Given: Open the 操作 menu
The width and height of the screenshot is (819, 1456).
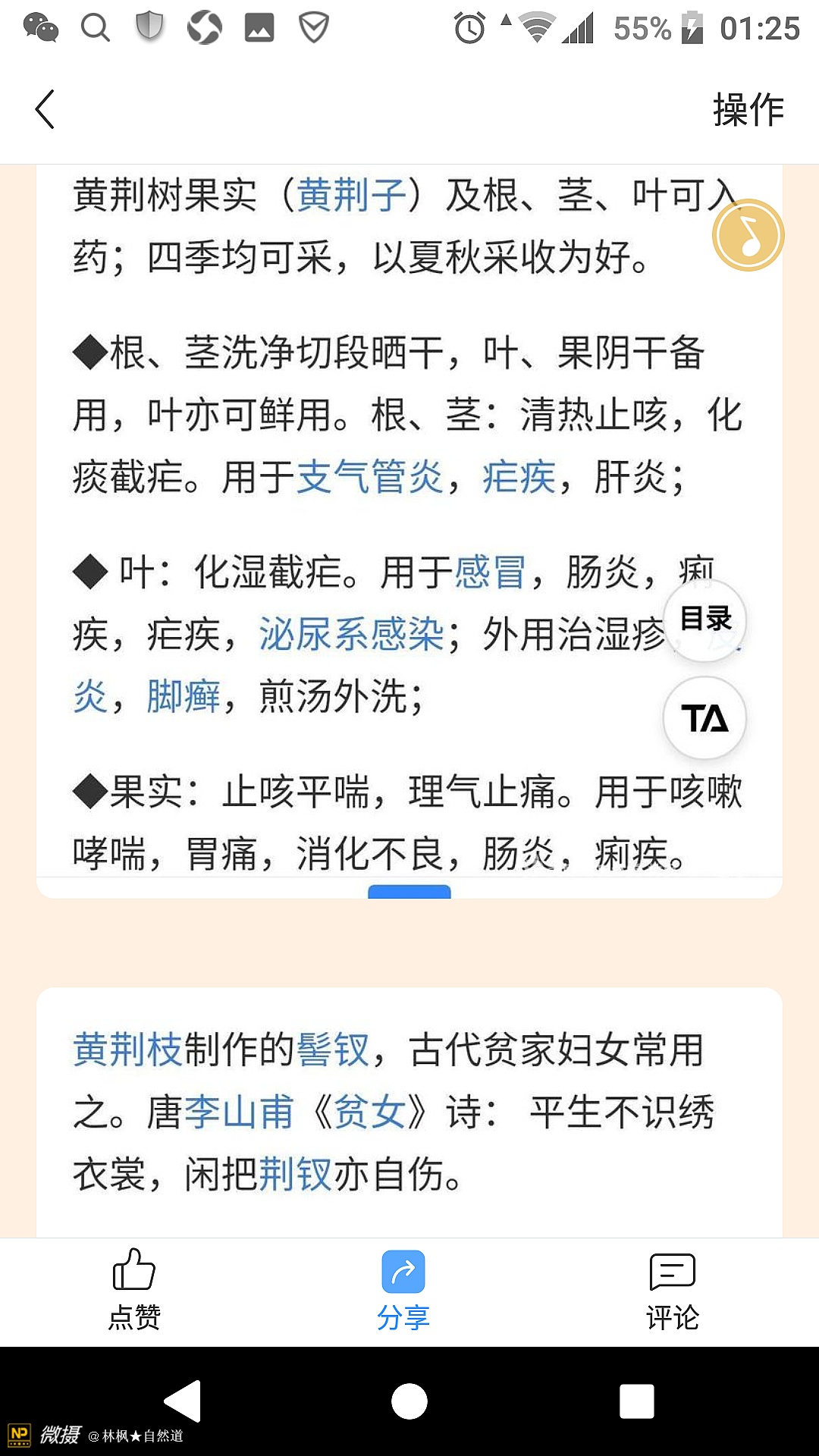Looking at the screenshot, I should [x=748, y=110].
